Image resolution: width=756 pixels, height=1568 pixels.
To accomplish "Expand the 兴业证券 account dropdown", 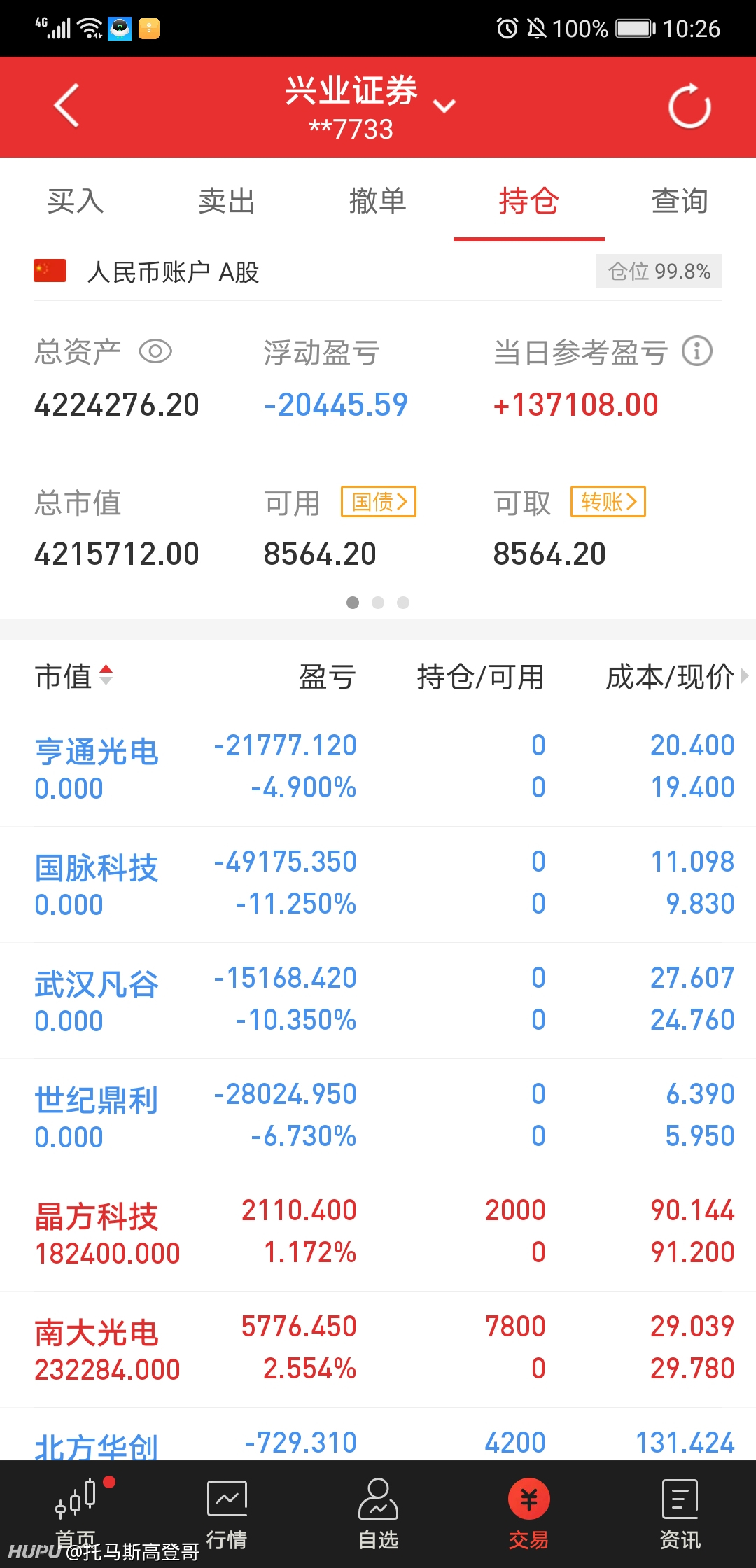I will coord(444,106).
